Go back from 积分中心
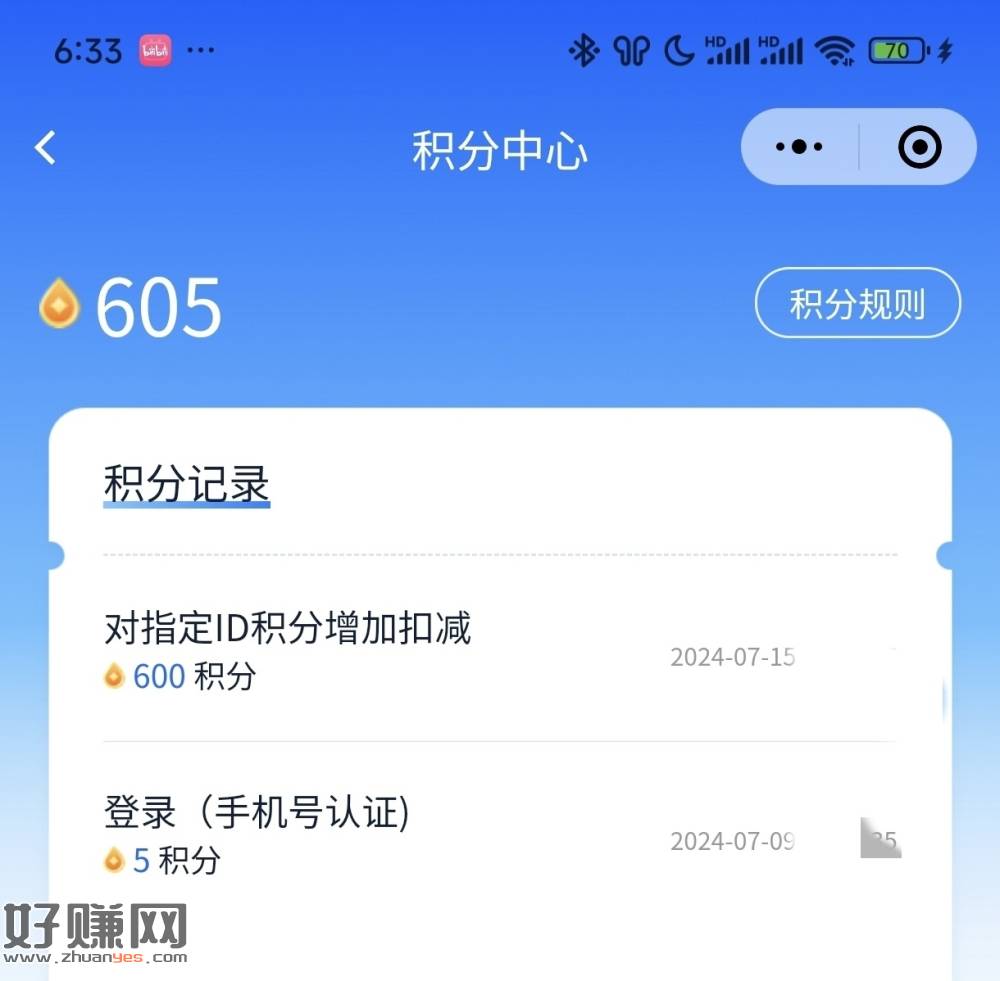This screenshot has width=1000, height=981. tap(45, 148)
